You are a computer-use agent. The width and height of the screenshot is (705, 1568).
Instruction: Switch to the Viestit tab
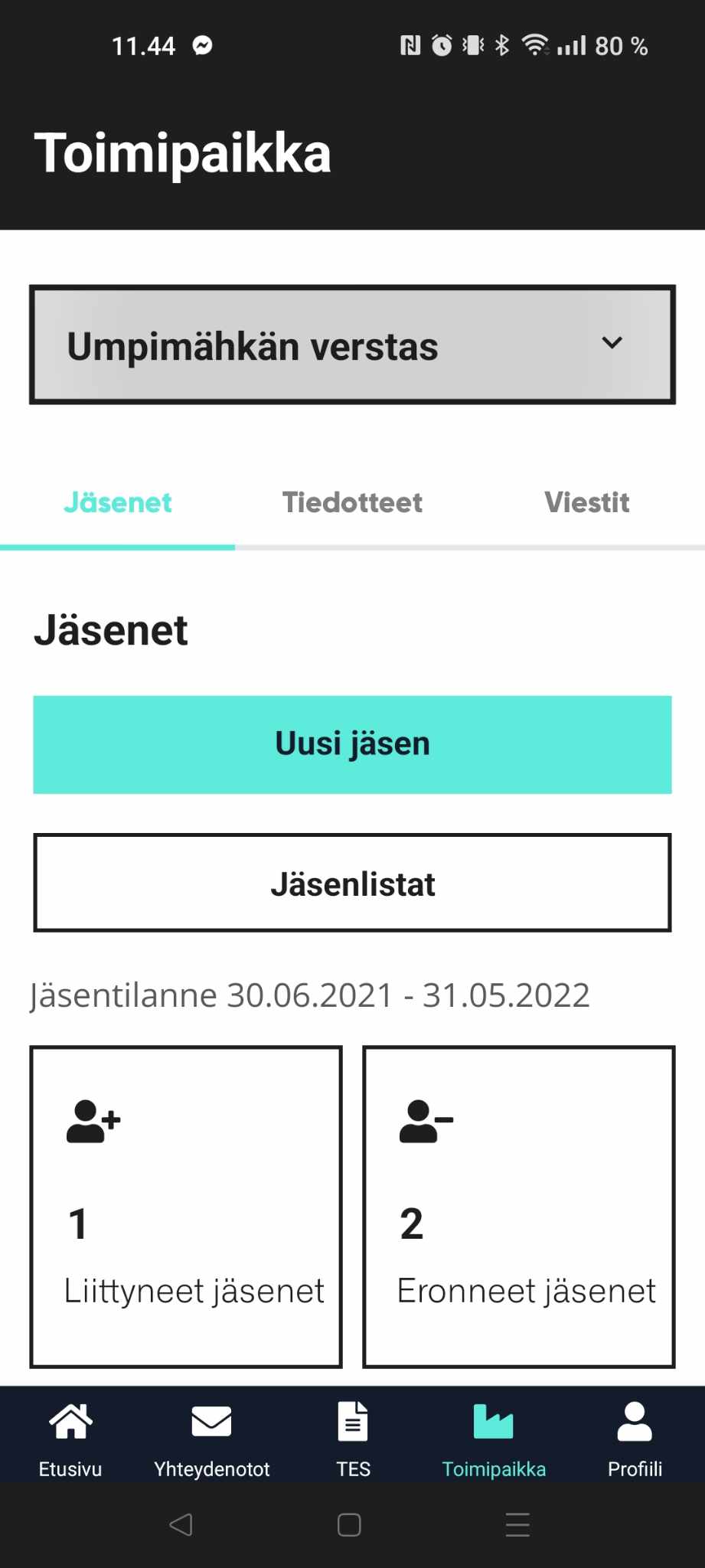[586, 503]
